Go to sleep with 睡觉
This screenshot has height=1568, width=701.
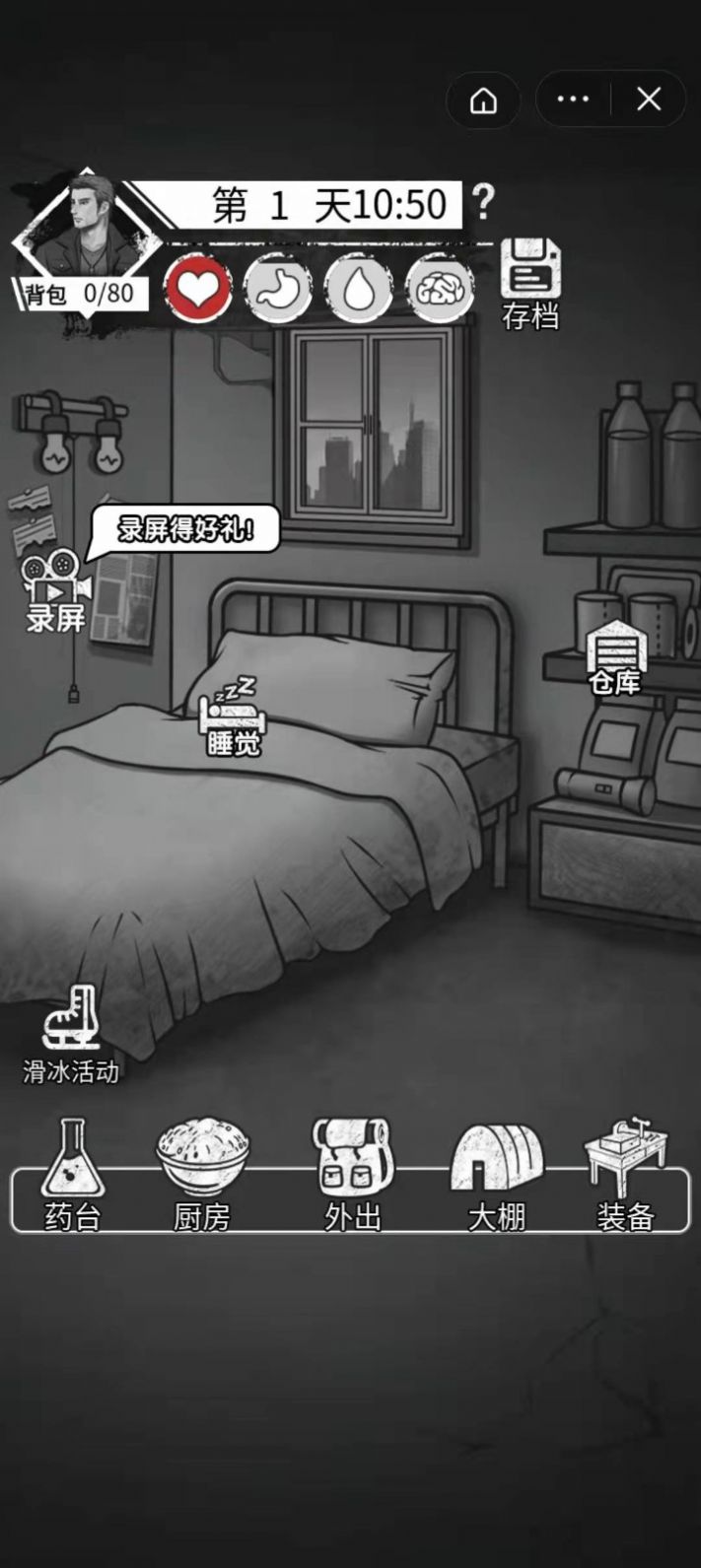tap(233, 716)
